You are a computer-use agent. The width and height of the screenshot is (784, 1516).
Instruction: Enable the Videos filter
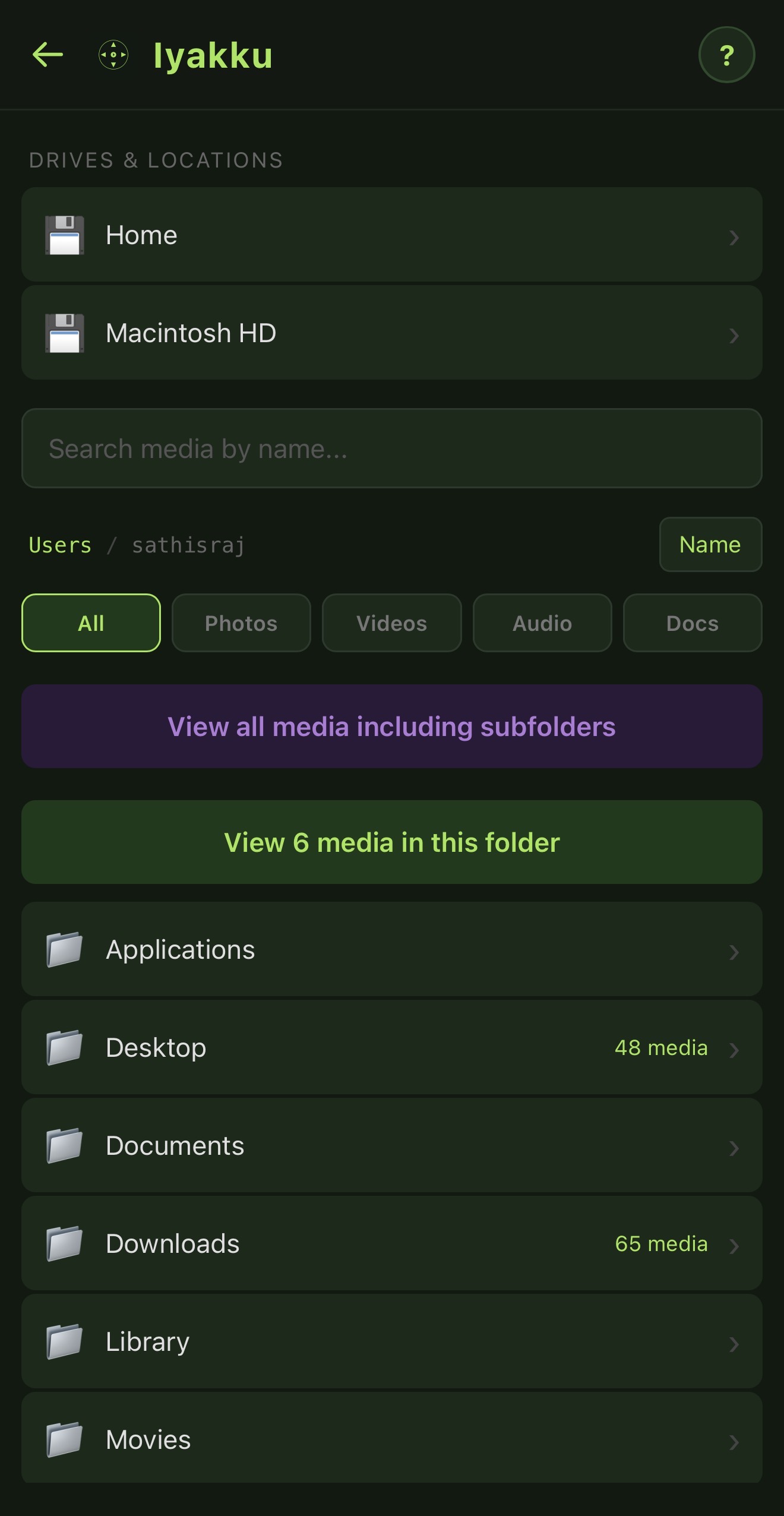(391, 623)
